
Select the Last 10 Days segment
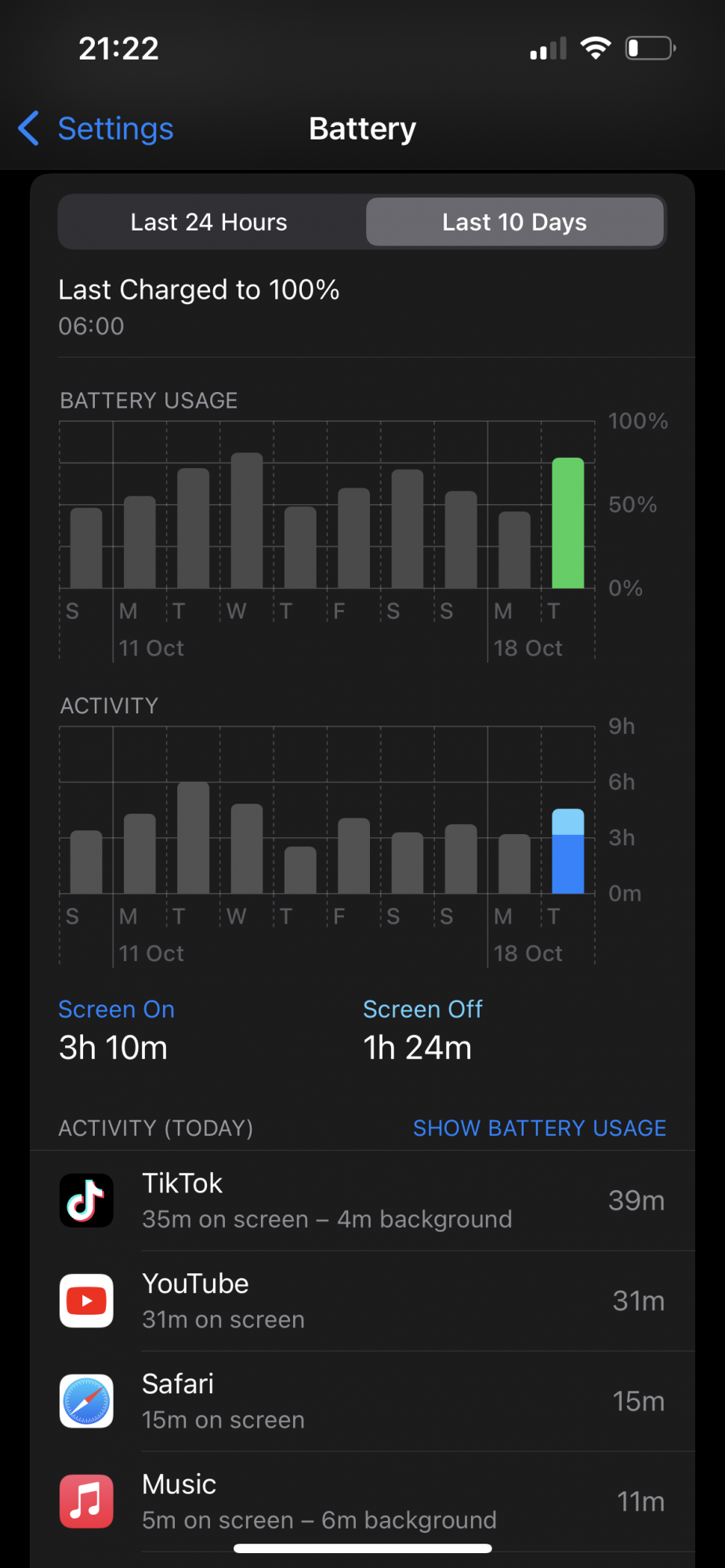tap(515, 223)
